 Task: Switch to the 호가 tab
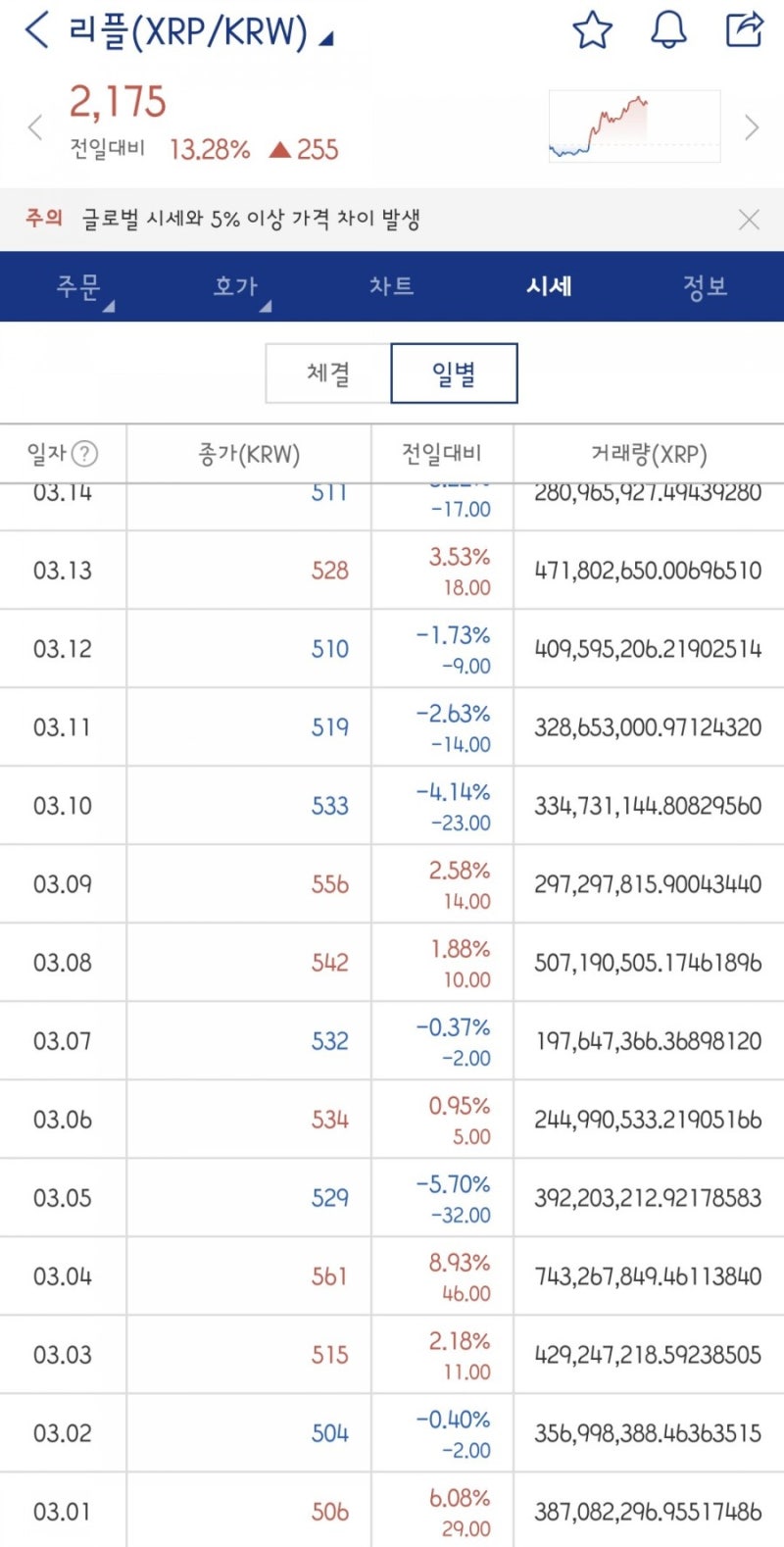click(x=235, y=286)
